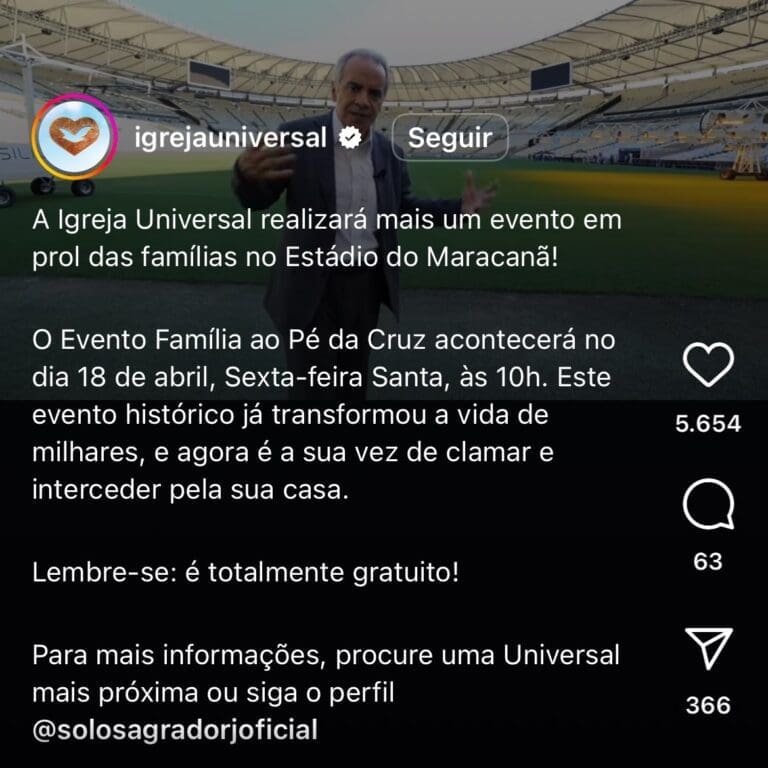
Task: Share the reel via paper plane icon
Action: [708, 650]
